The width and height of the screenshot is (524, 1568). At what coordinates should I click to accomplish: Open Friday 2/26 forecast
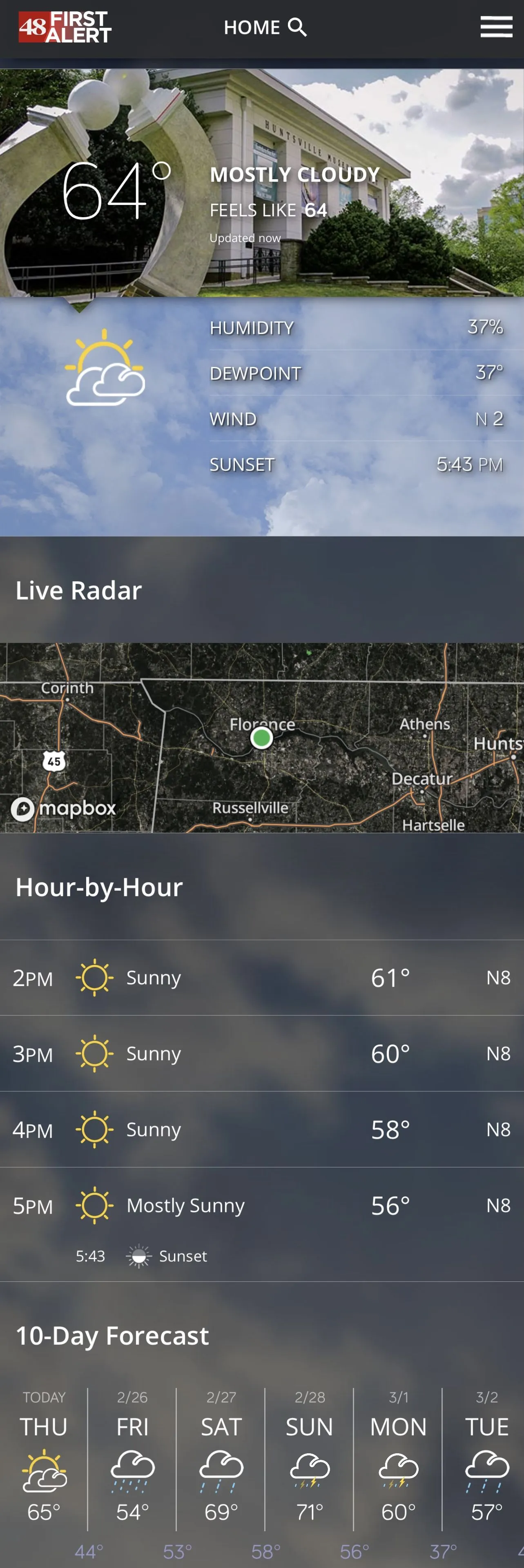[x=132, y=1459]
